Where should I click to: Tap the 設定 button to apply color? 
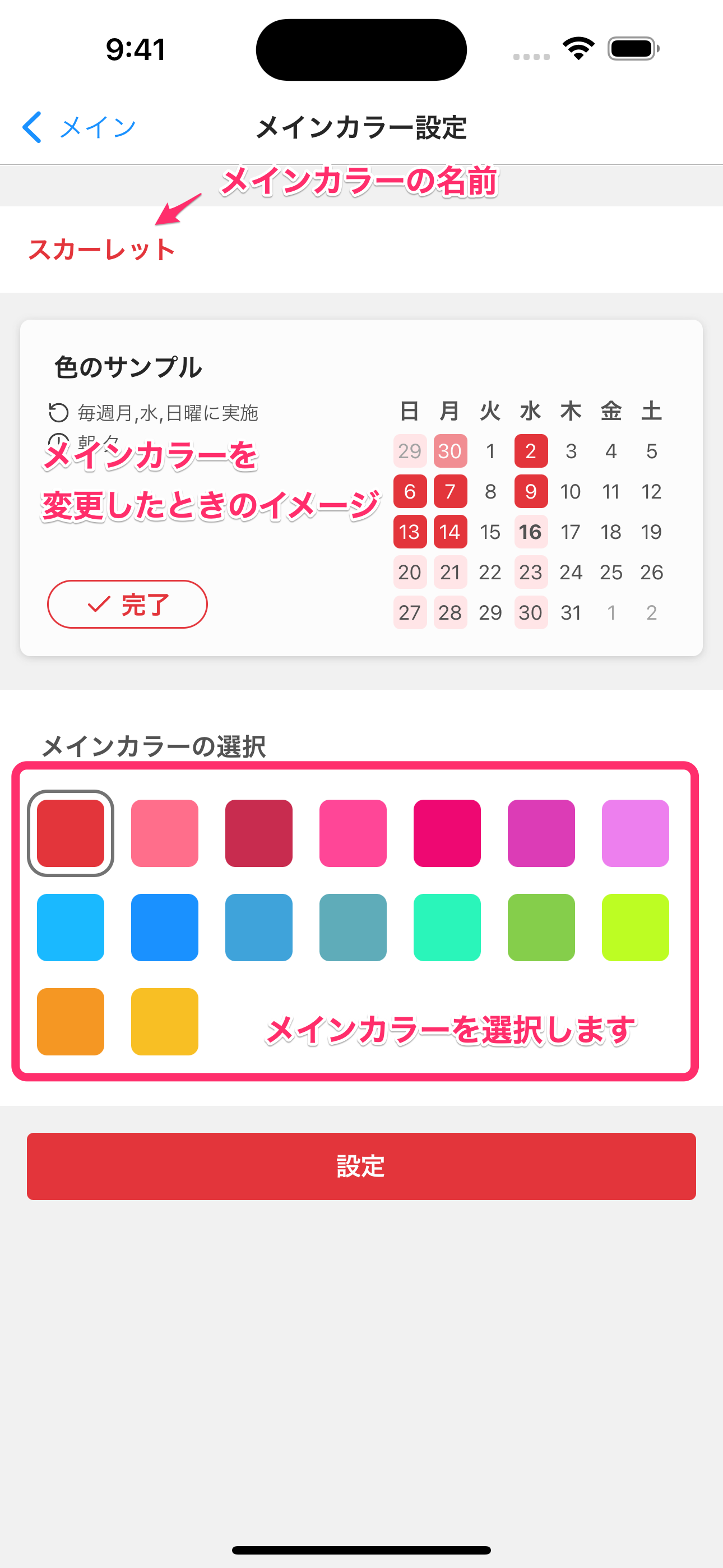pyautogui.click(x=361, y=1166)
